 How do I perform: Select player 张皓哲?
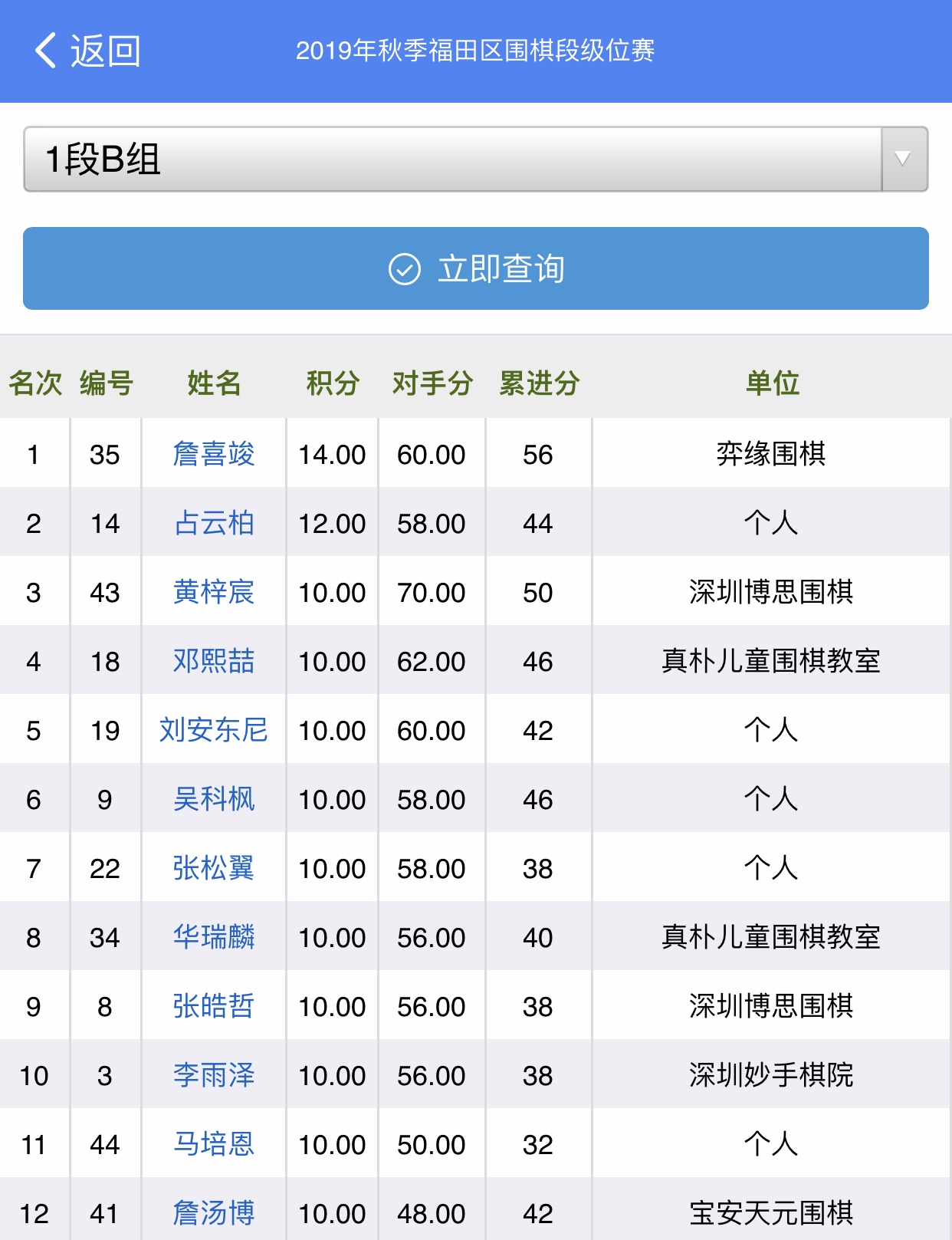pyautogui.click(x=213, y=1006)
